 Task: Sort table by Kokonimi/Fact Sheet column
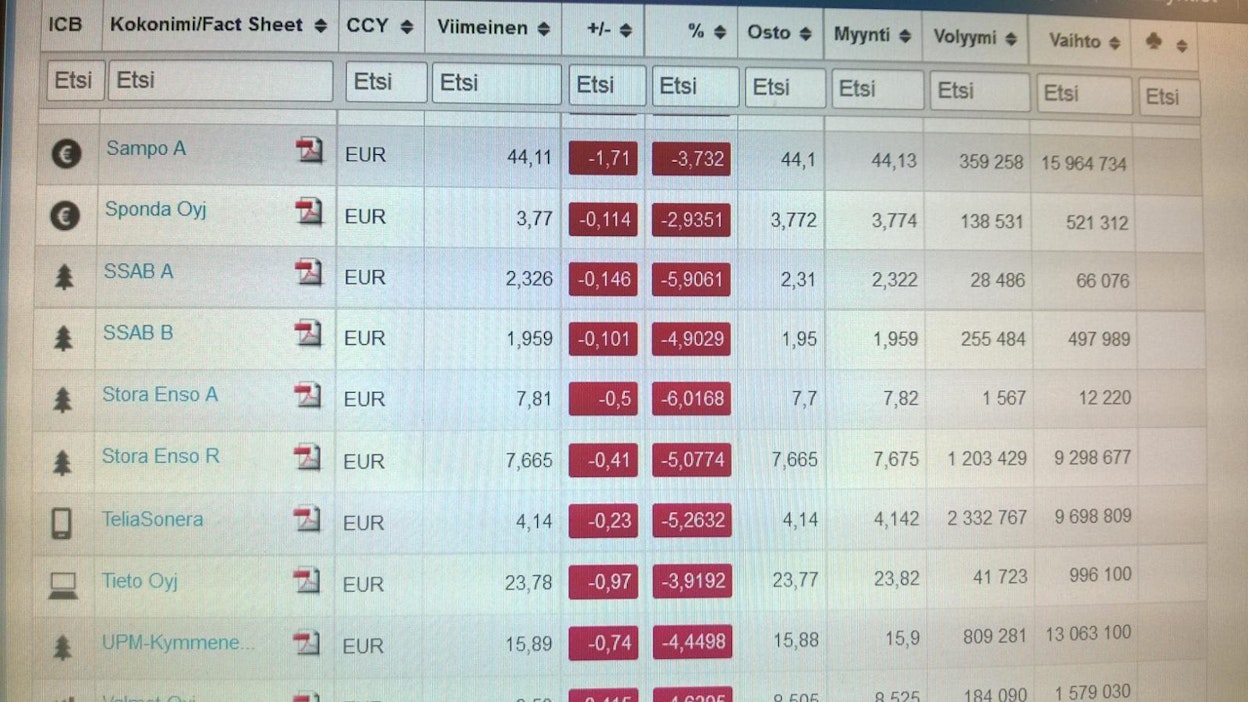(x=218, y=25)
